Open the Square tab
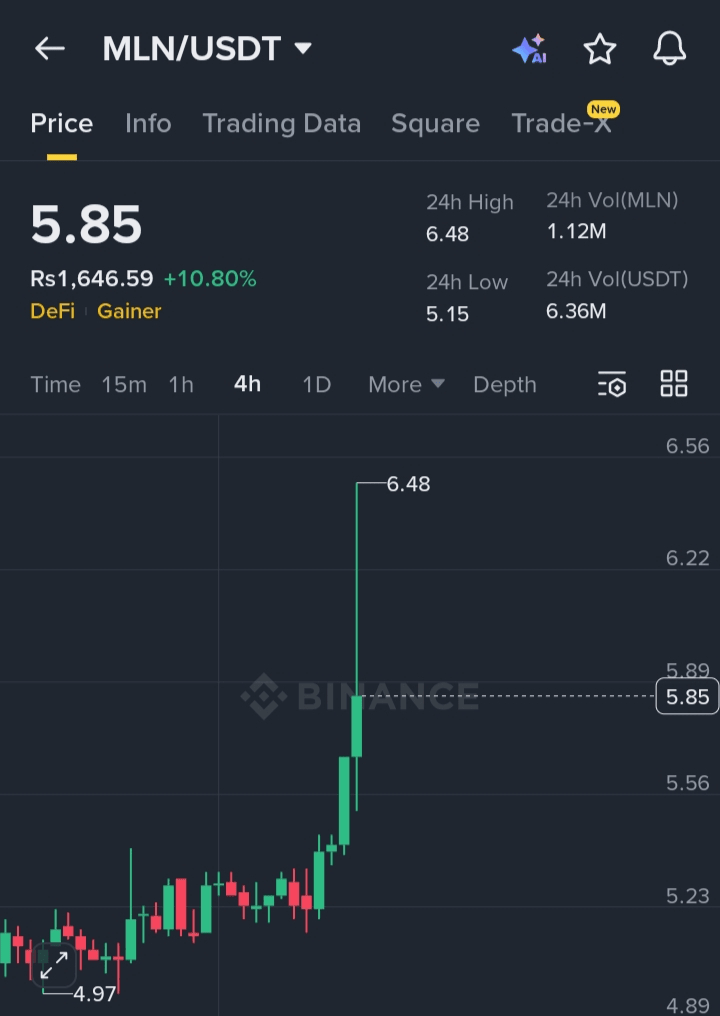The width and height of the screenshot is (720, 1016). tap(435, 123)
